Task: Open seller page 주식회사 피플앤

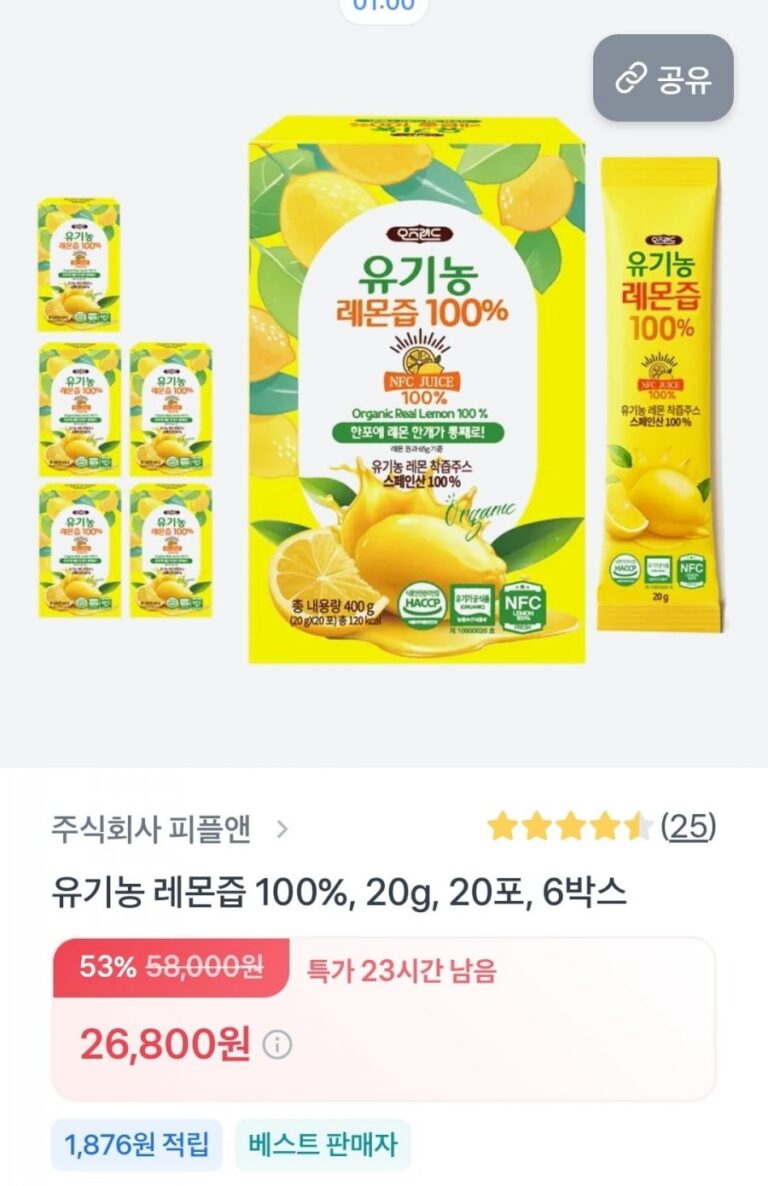Action: click(168, 828)
